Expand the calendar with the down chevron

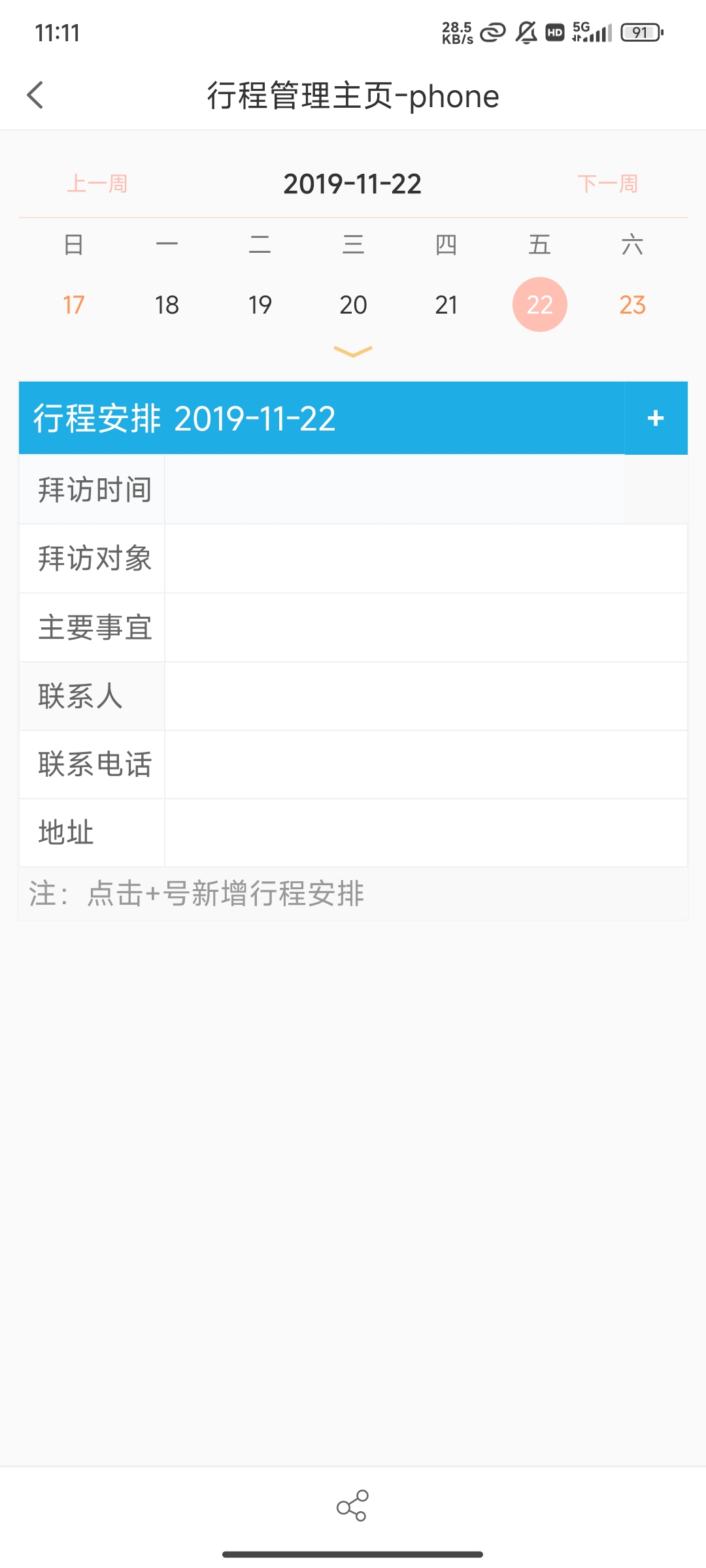click(x=353, y=352)
